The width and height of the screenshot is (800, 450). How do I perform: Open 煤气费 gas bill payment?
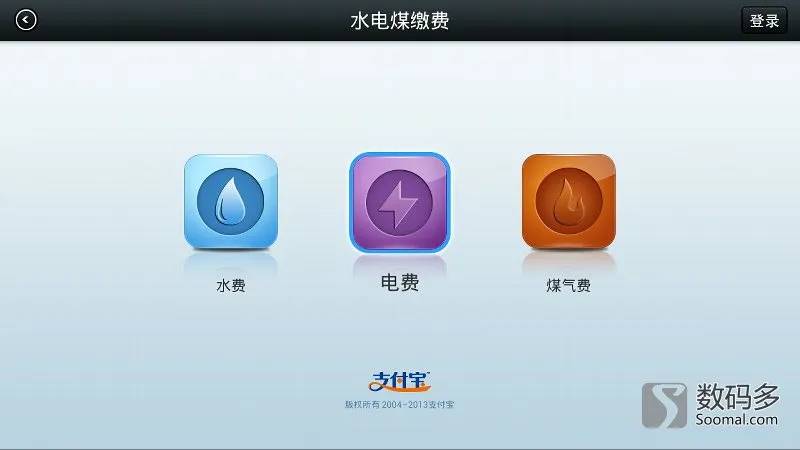click(568, 201)
